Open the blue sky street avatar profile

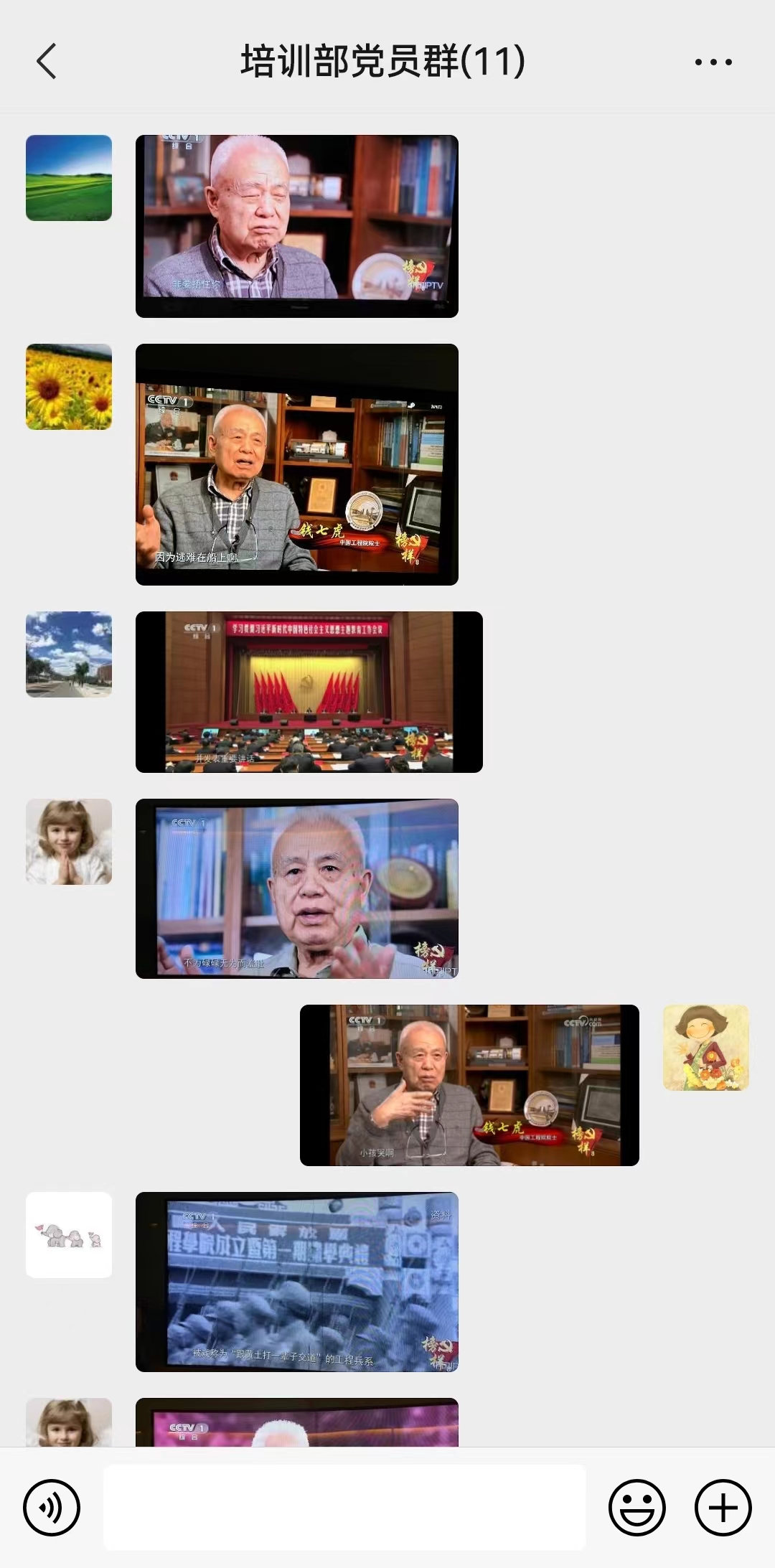point(69,654)
